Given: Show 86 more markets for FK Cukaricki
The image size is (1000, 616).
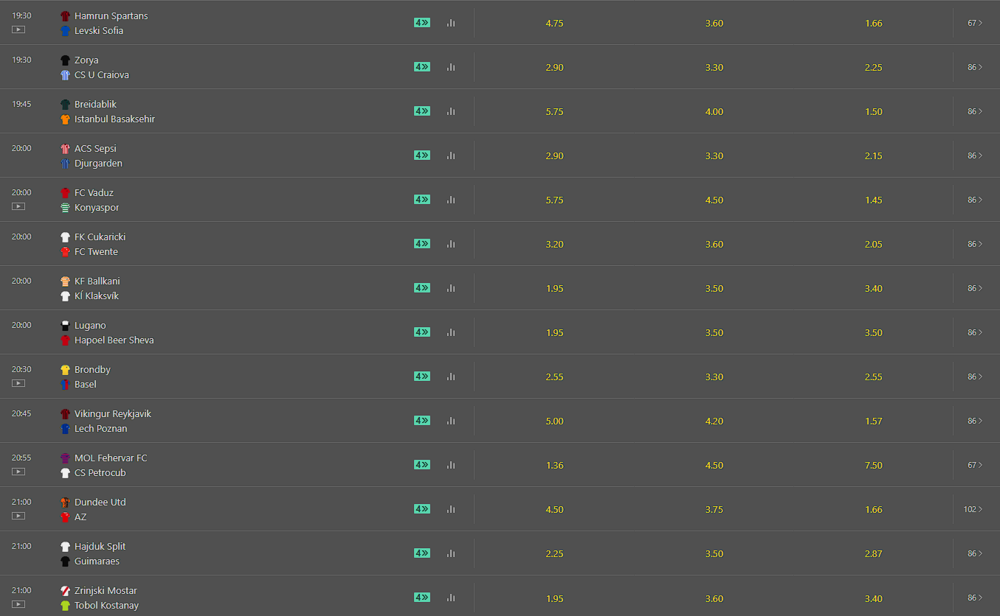Looking at the screenshot, I should [974, 244].
